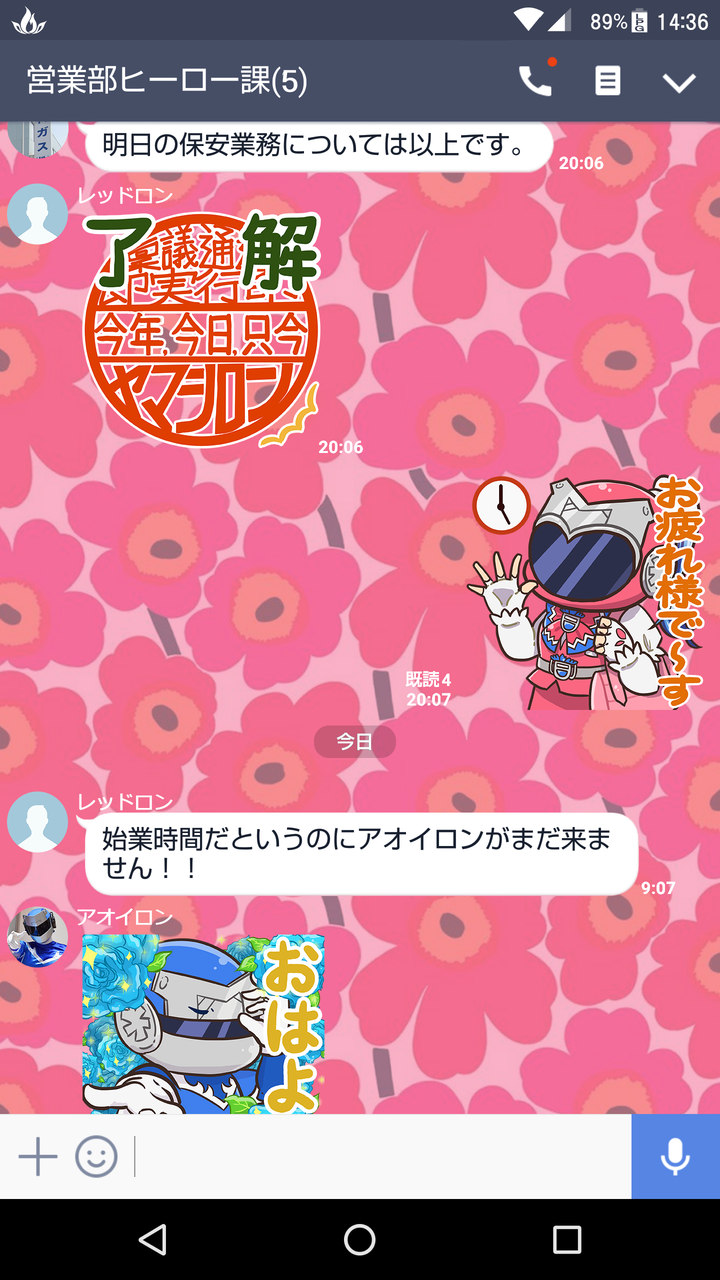Record a voice message with the microphone
Viewport: 720px width, 1280px height.
click(x=675, y=1157)
